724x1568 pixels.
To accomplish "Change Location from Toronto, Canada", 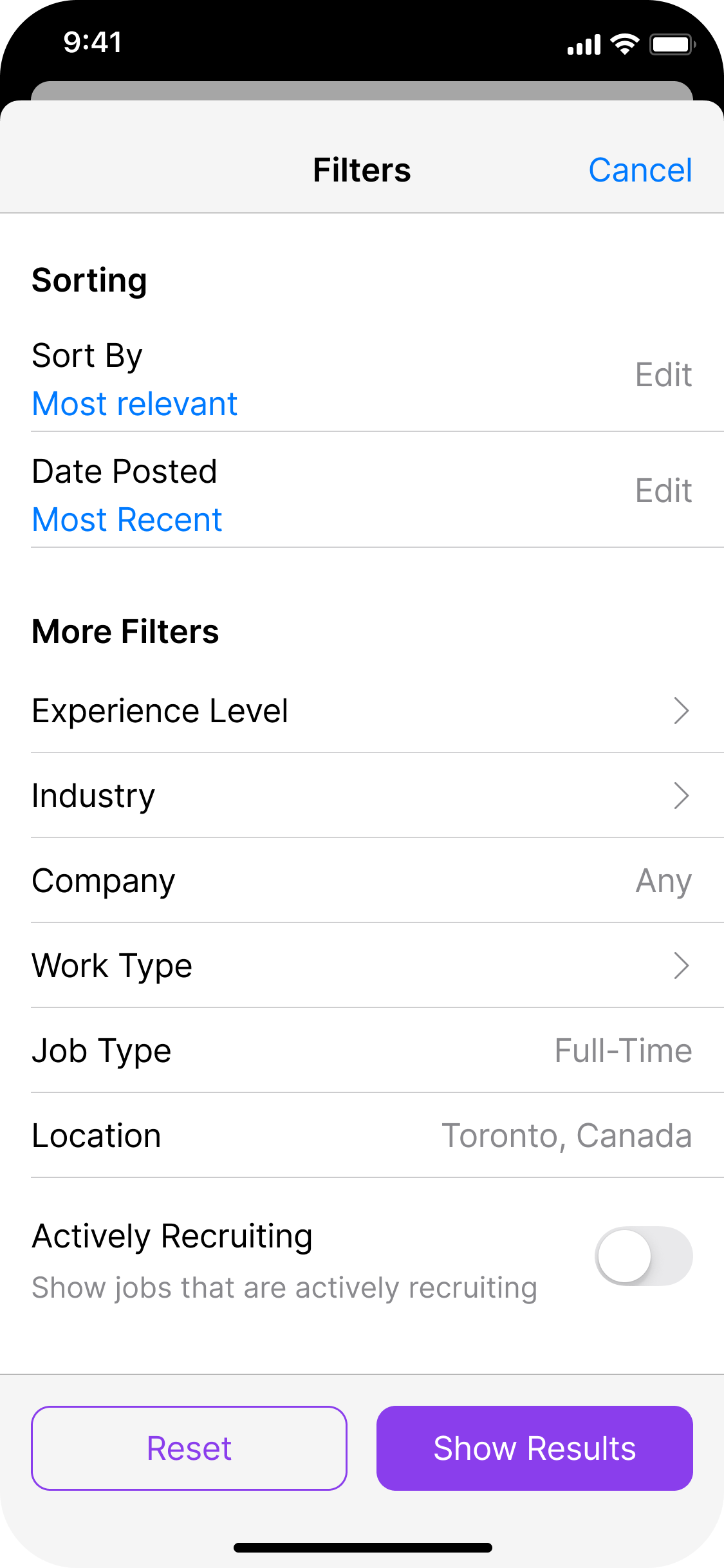I will (362, 1135).
